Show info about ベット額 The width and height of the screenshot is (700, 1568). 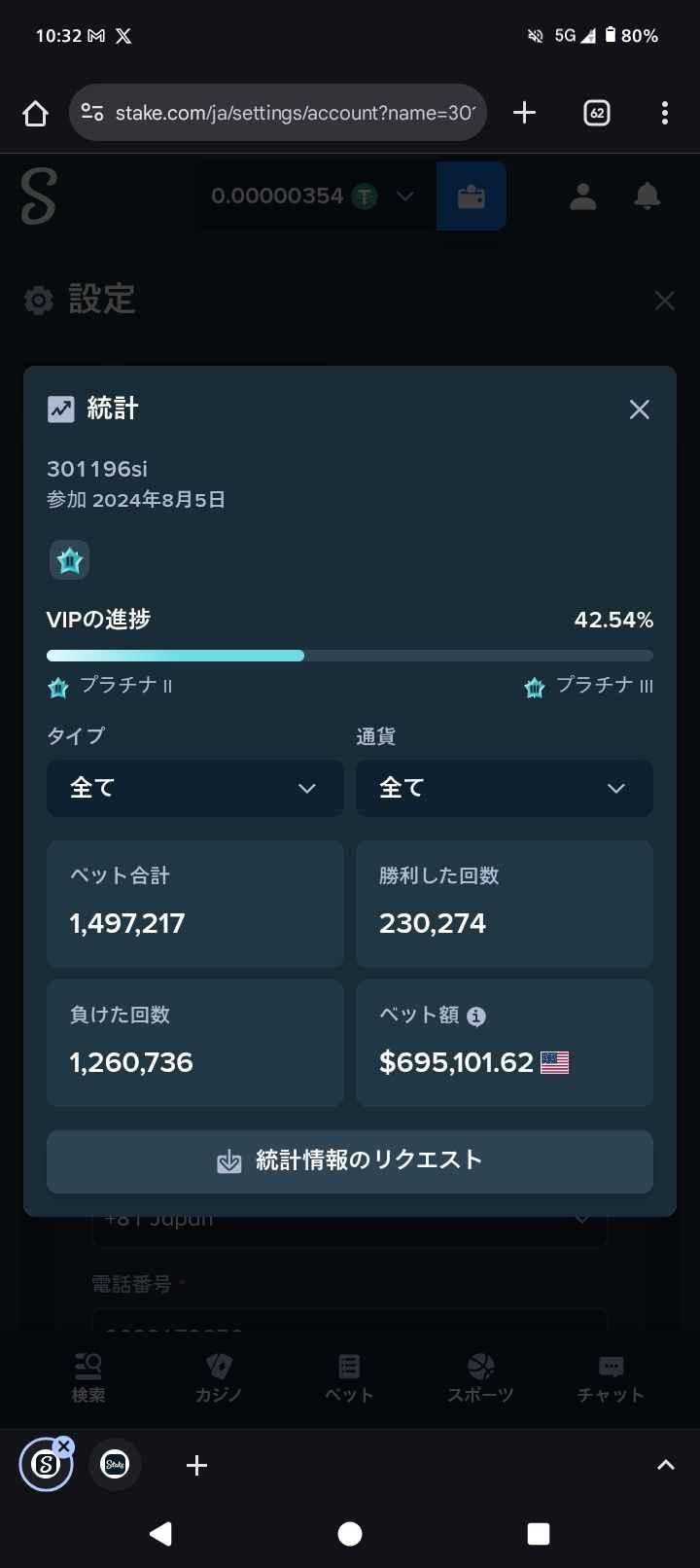coord(476,1016)
